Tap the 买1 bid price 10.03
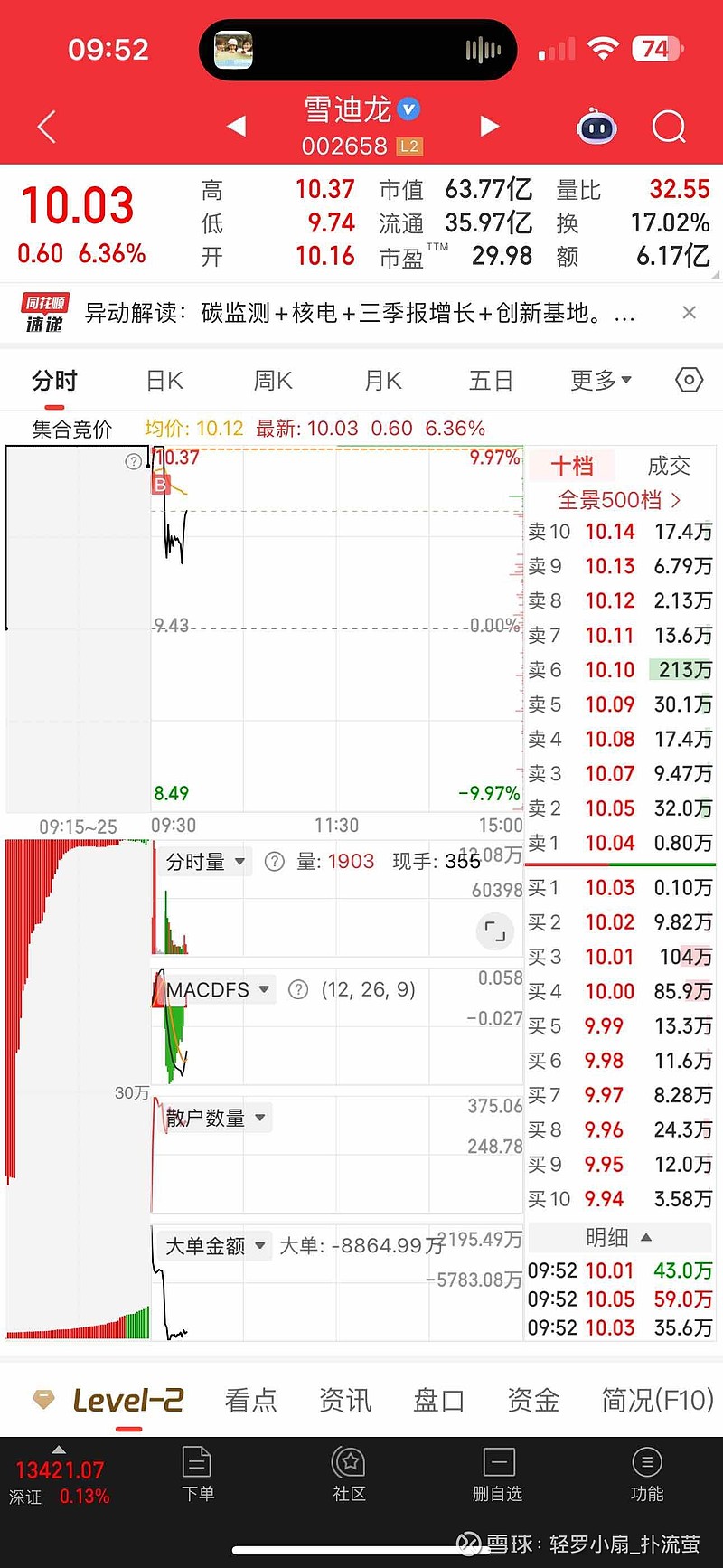 pos(610,888)
